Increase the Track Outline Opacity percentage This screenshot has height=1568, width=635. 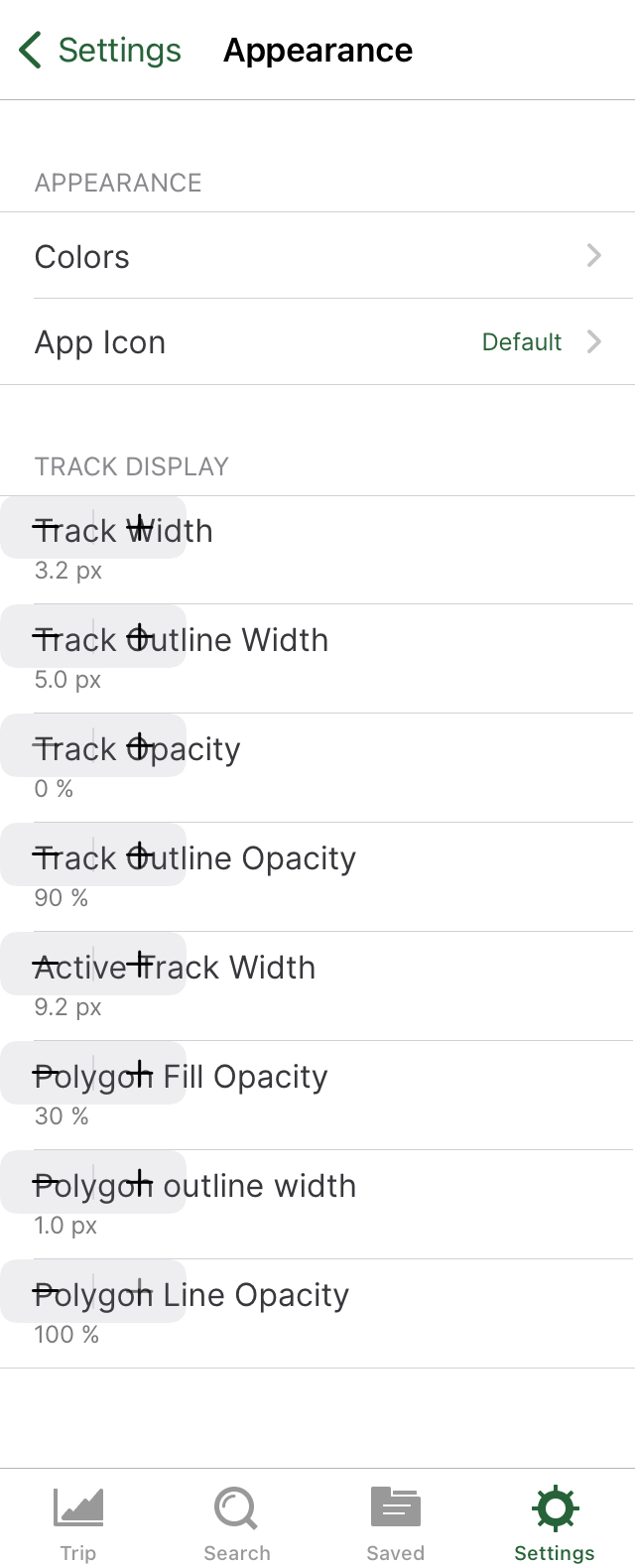[x=140, y=855]
